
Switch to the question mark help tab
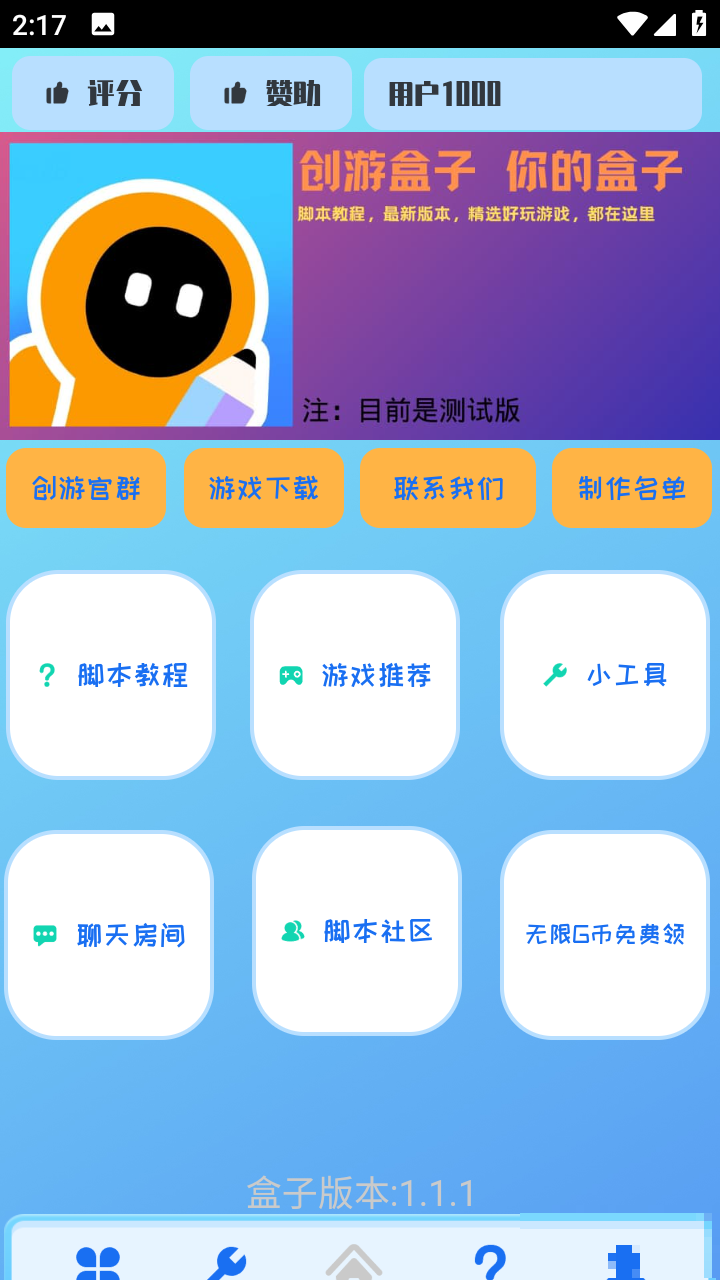pos(489,1262)
